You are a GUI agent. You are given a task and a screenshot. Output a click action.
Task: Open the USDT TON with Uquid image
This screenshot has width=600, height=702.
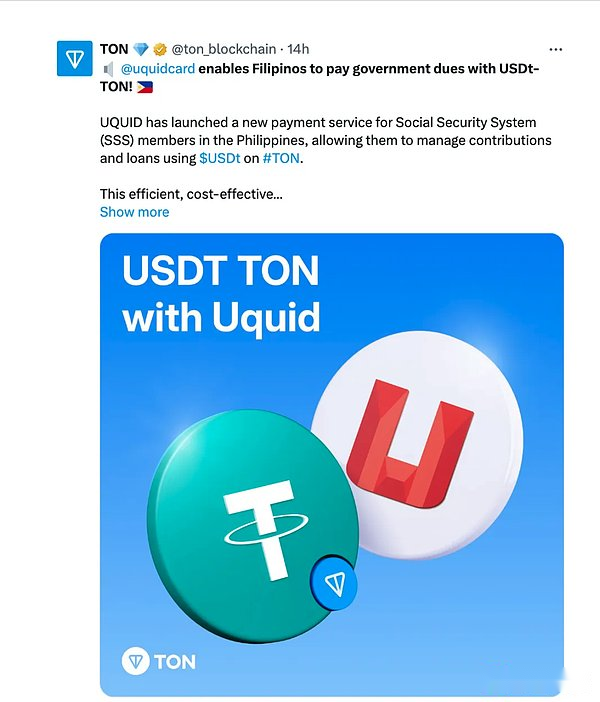(x=331, y=463)
